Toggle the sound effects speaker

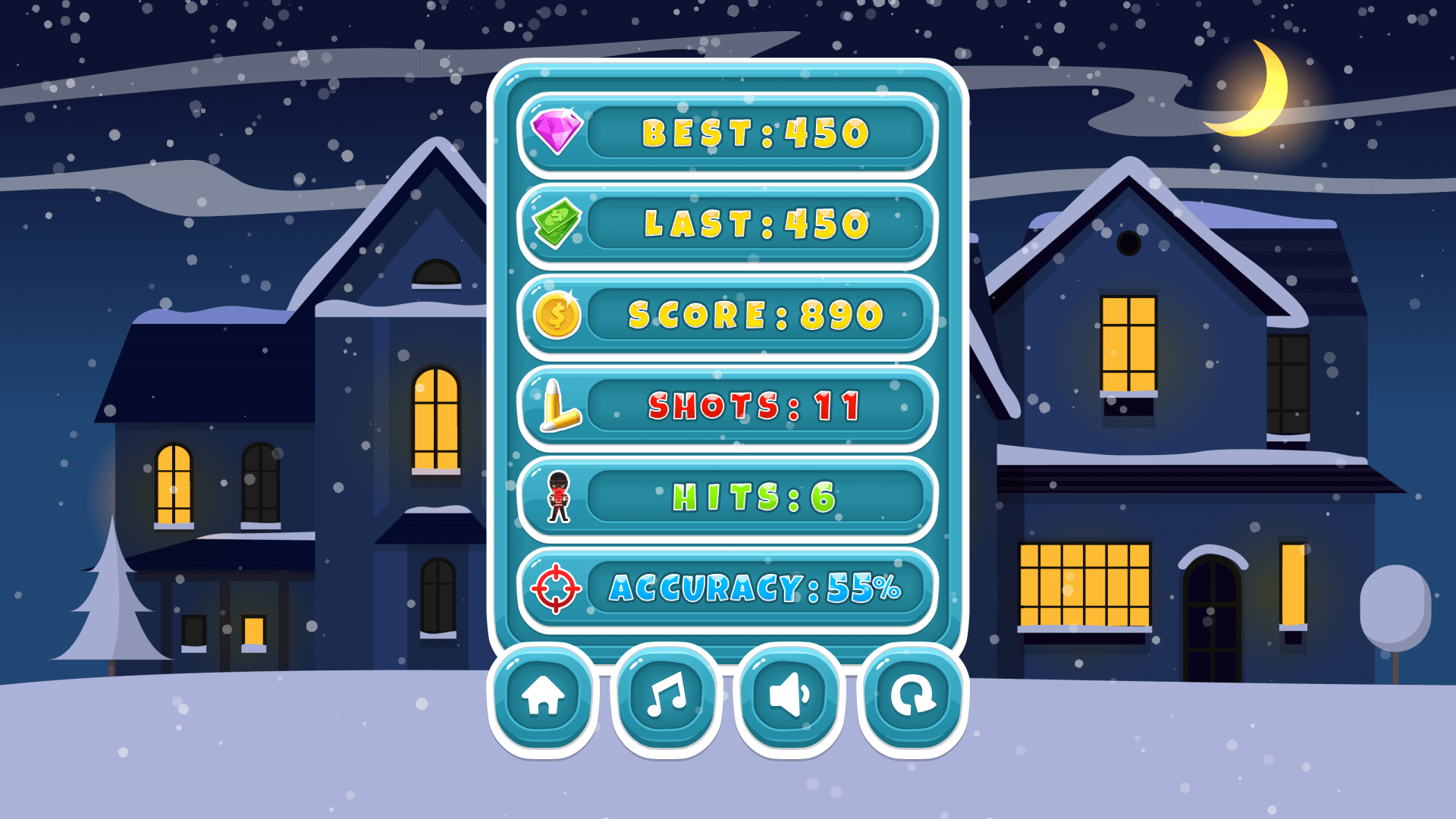coord(789,696)
